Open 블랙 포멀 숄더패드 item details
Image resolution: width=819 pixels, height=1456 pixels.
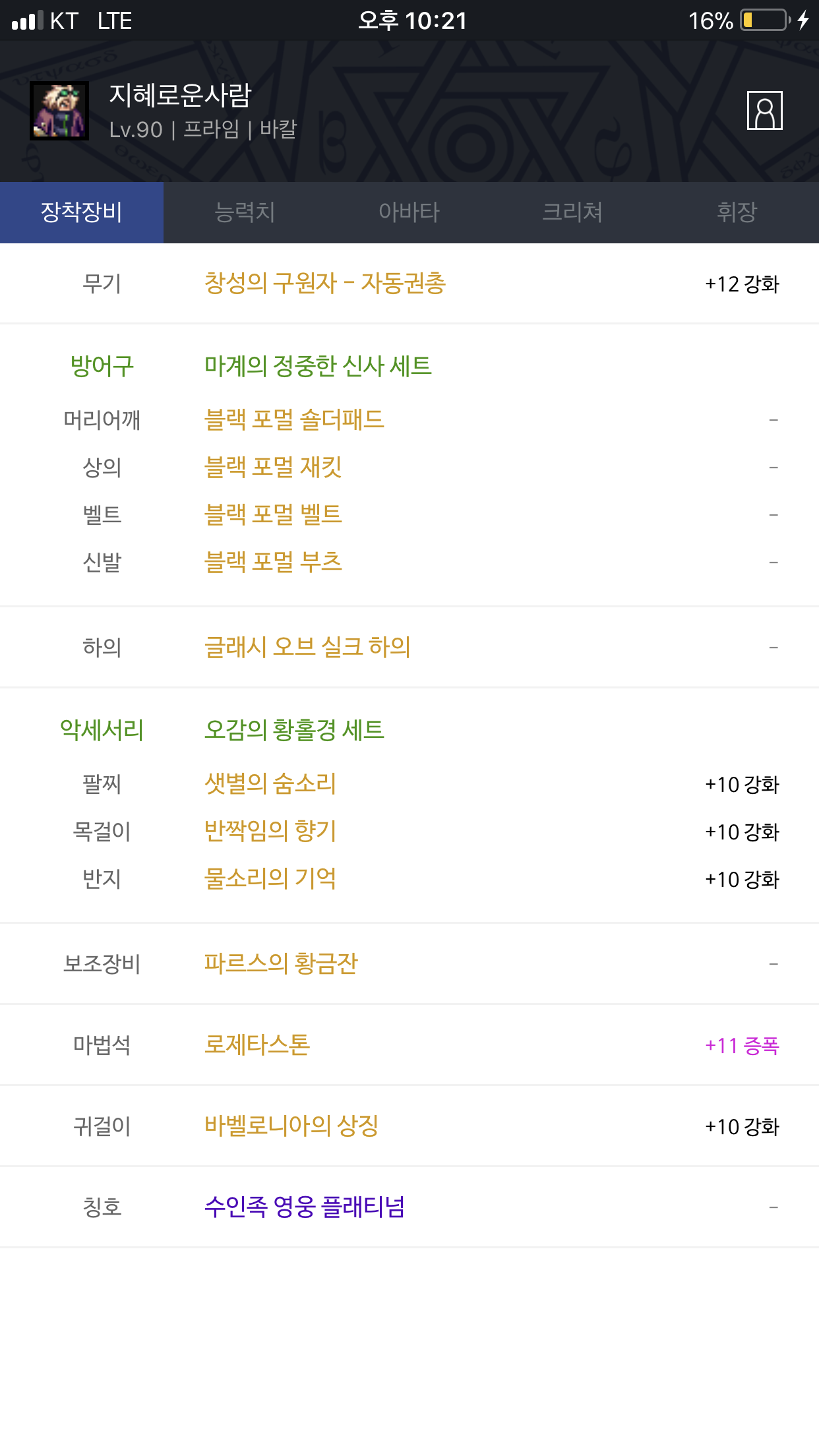tap(294, 419)
